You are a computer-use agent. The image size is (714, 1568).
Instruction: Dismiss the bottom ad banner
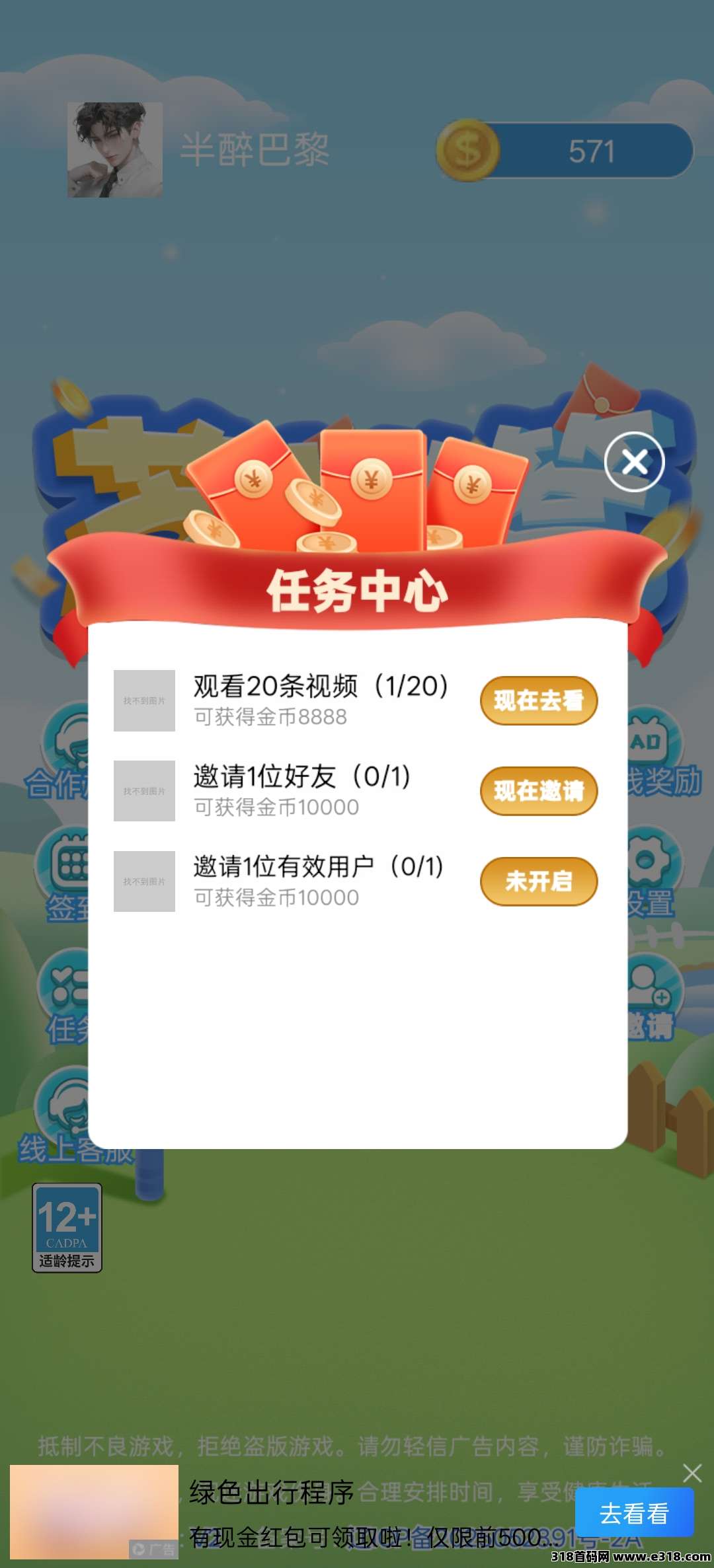(692, 1473)
